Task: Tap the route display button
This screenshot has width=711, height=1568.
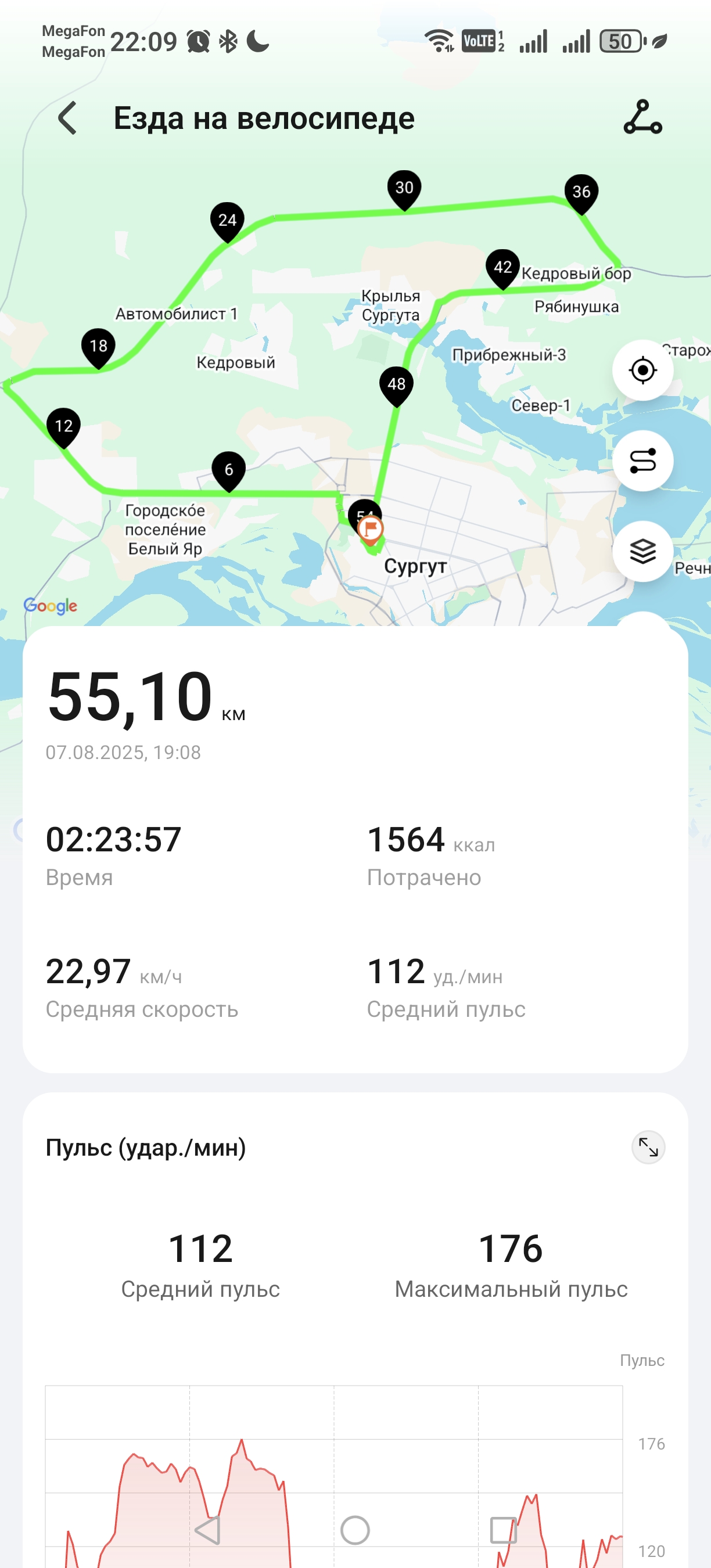Action: click(x=643, y=461)
